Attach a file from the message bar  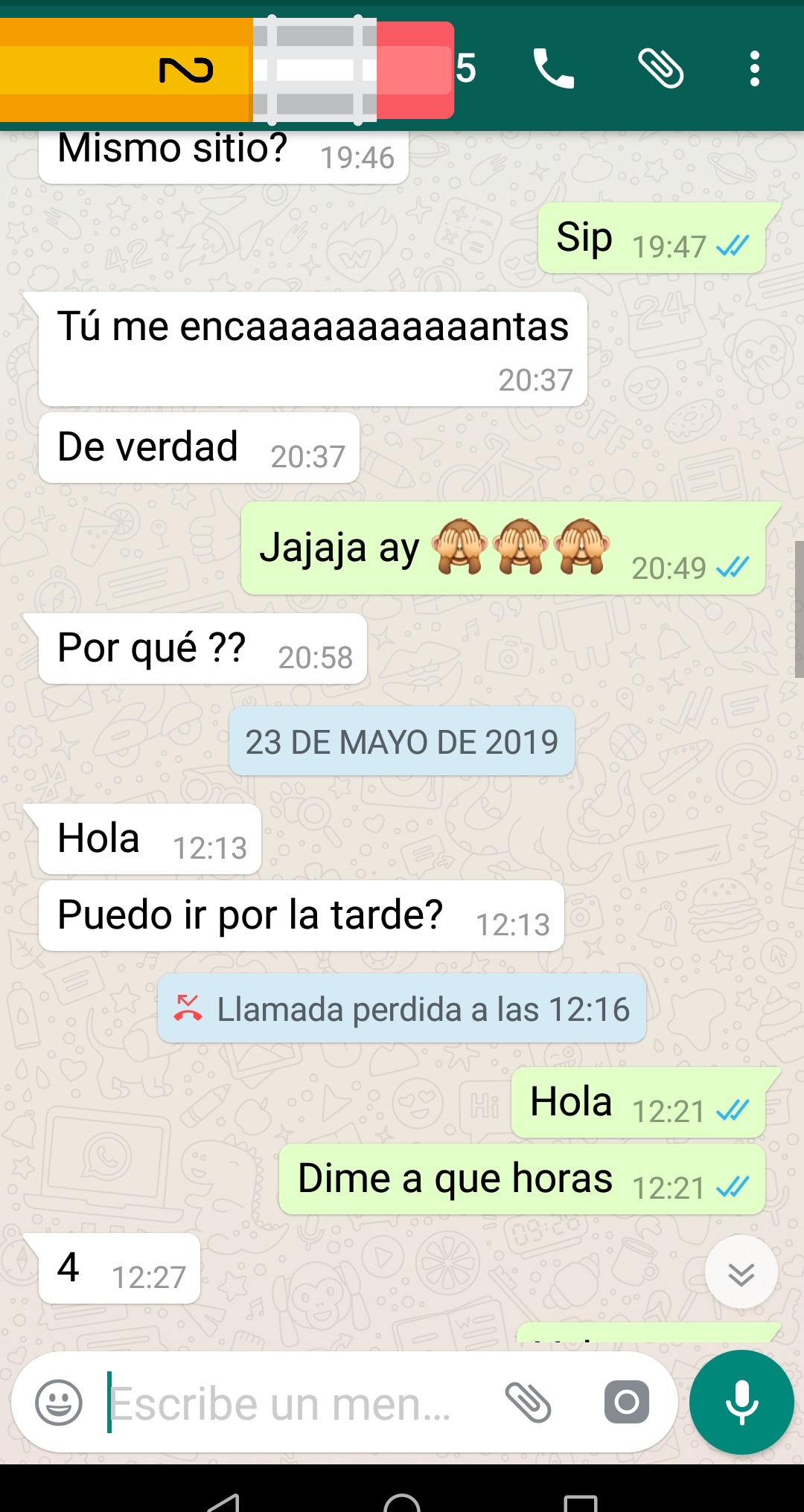[528, 1403]
